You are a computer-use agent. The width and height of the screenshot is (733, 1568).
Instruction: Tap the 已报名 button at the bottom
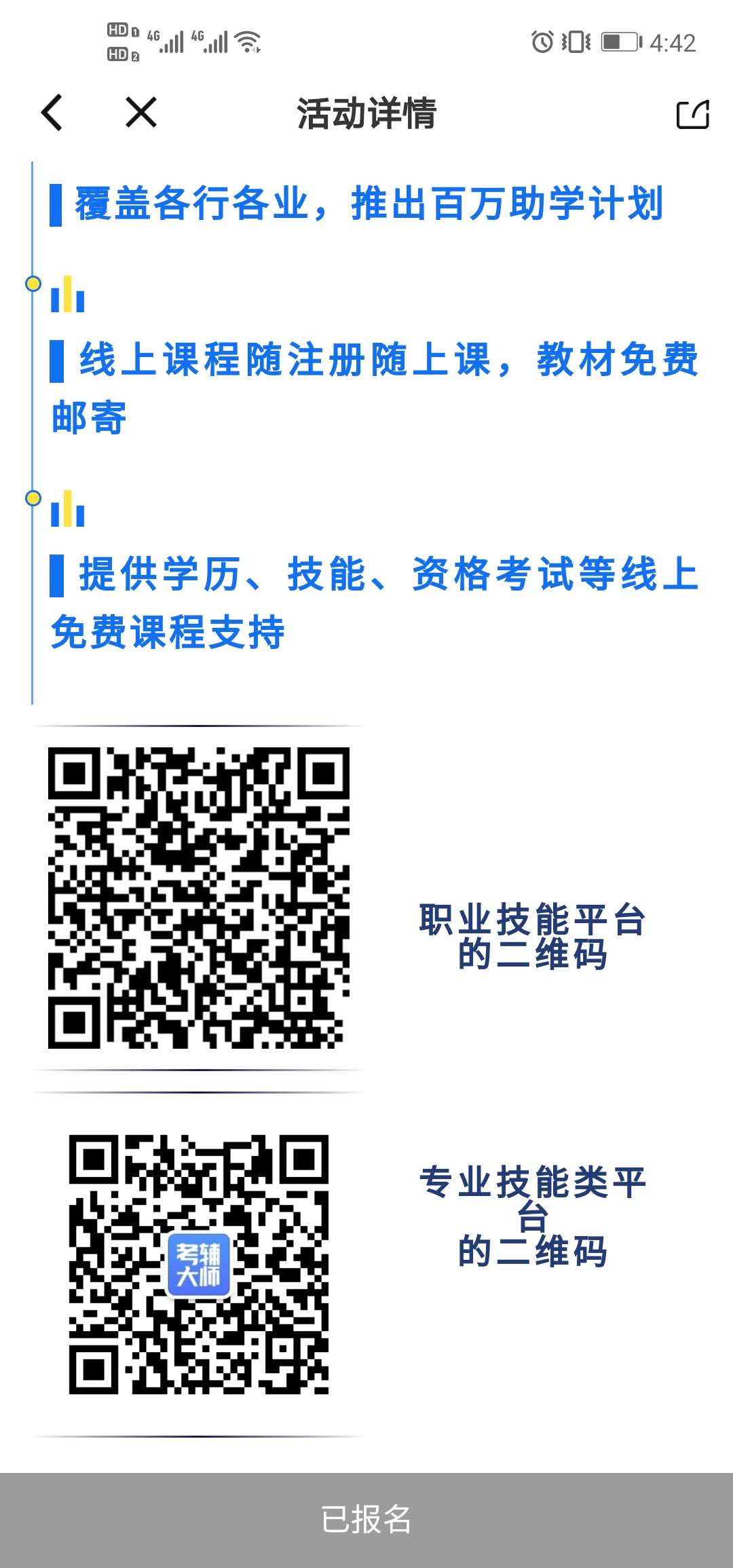(x=366, y=1519)
